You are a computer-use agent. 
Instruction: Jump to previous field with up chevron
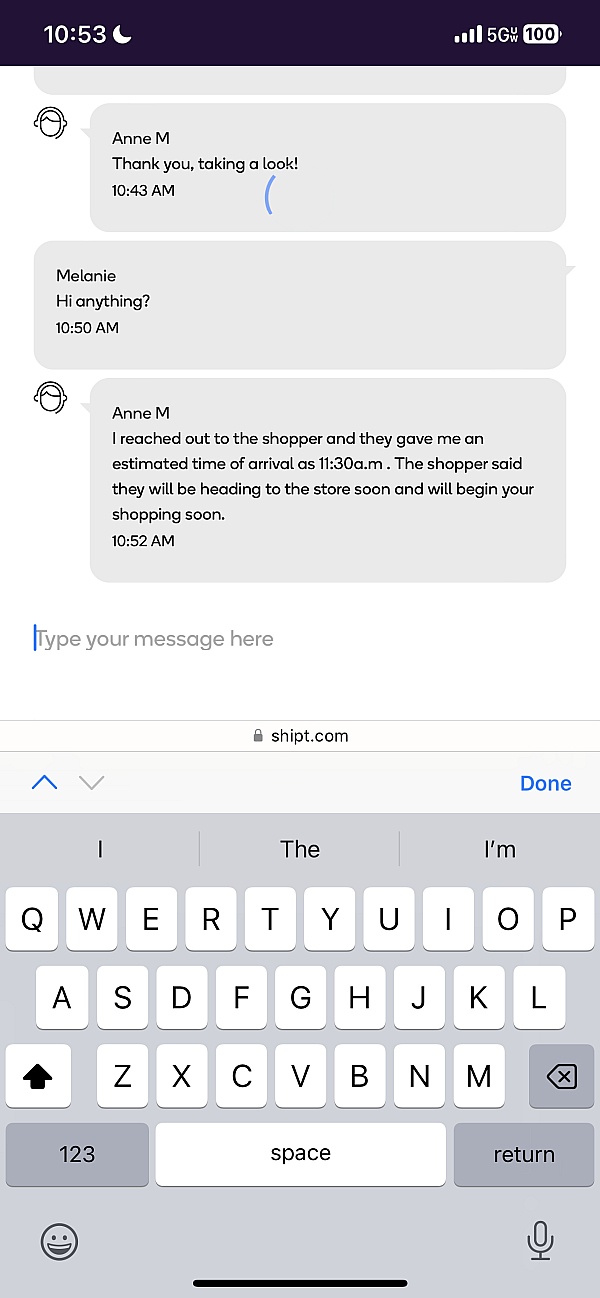click(x=44, y=783)
